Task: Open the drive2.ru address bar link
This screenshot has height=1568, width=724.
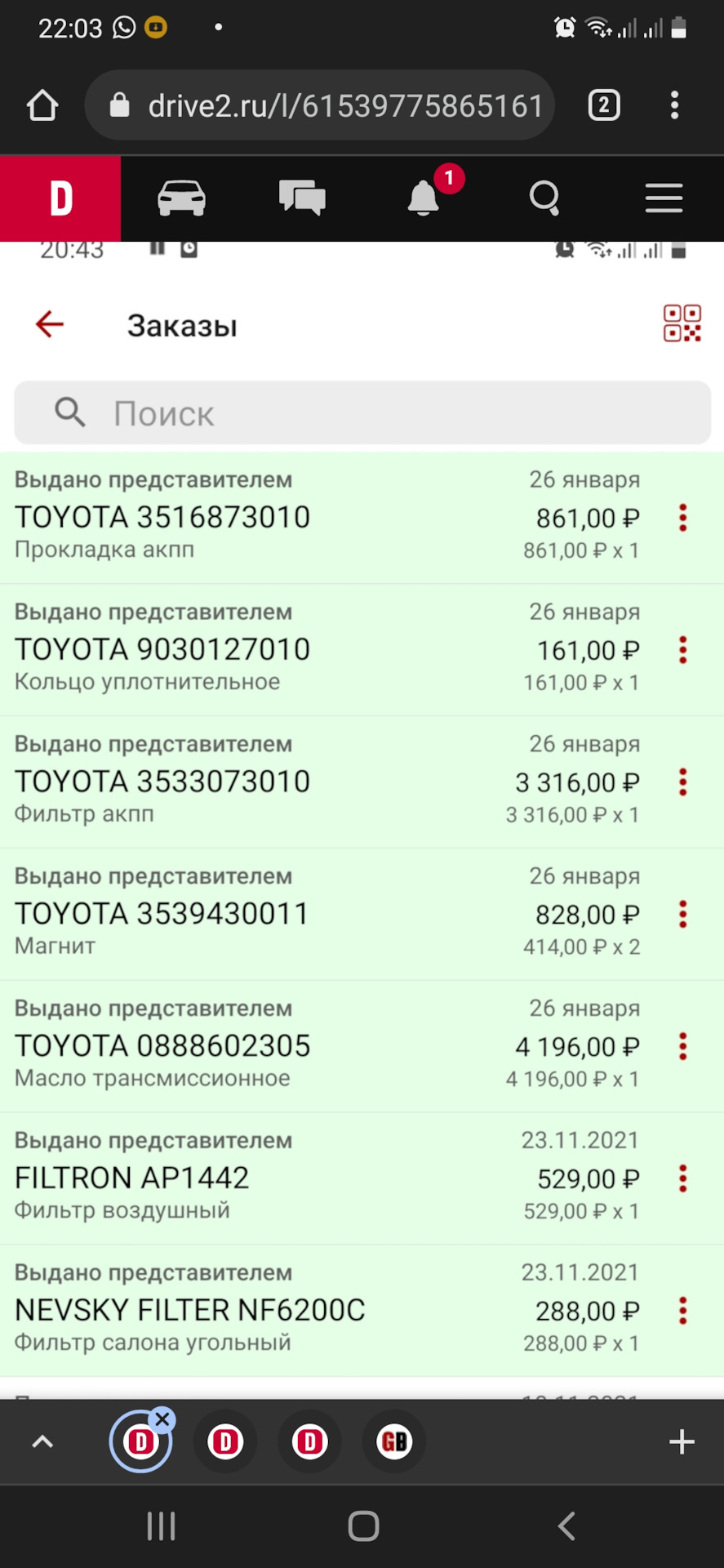Action: point(343,105)
